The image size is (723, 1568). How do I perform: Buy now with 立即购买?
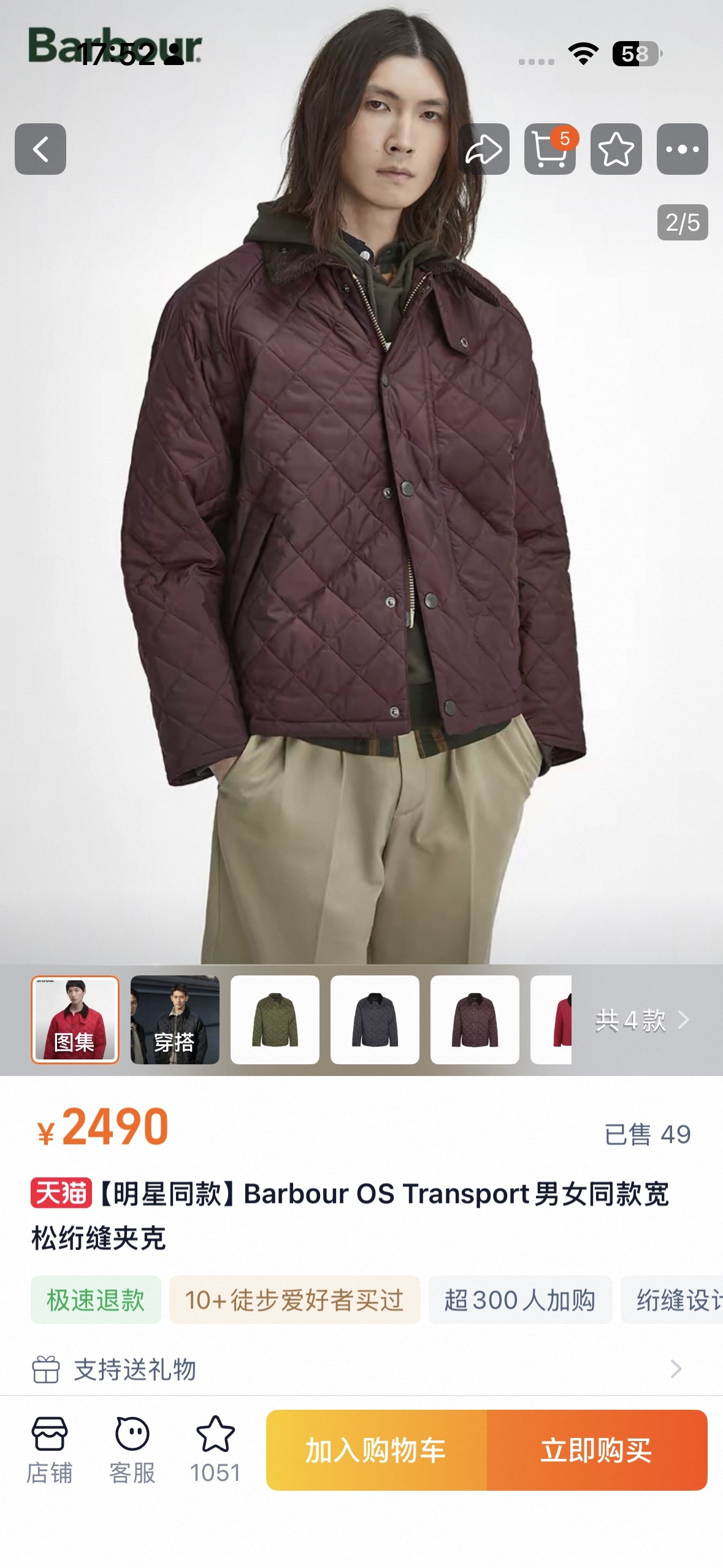click(x=597, y=1450)
